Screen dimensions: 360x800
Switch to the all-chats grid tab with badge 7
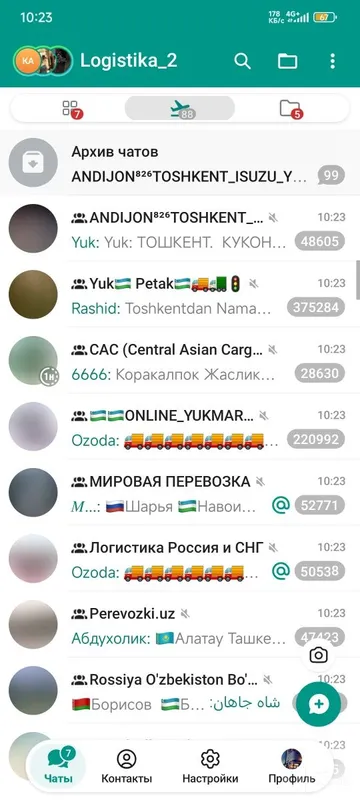click(70, 109)
